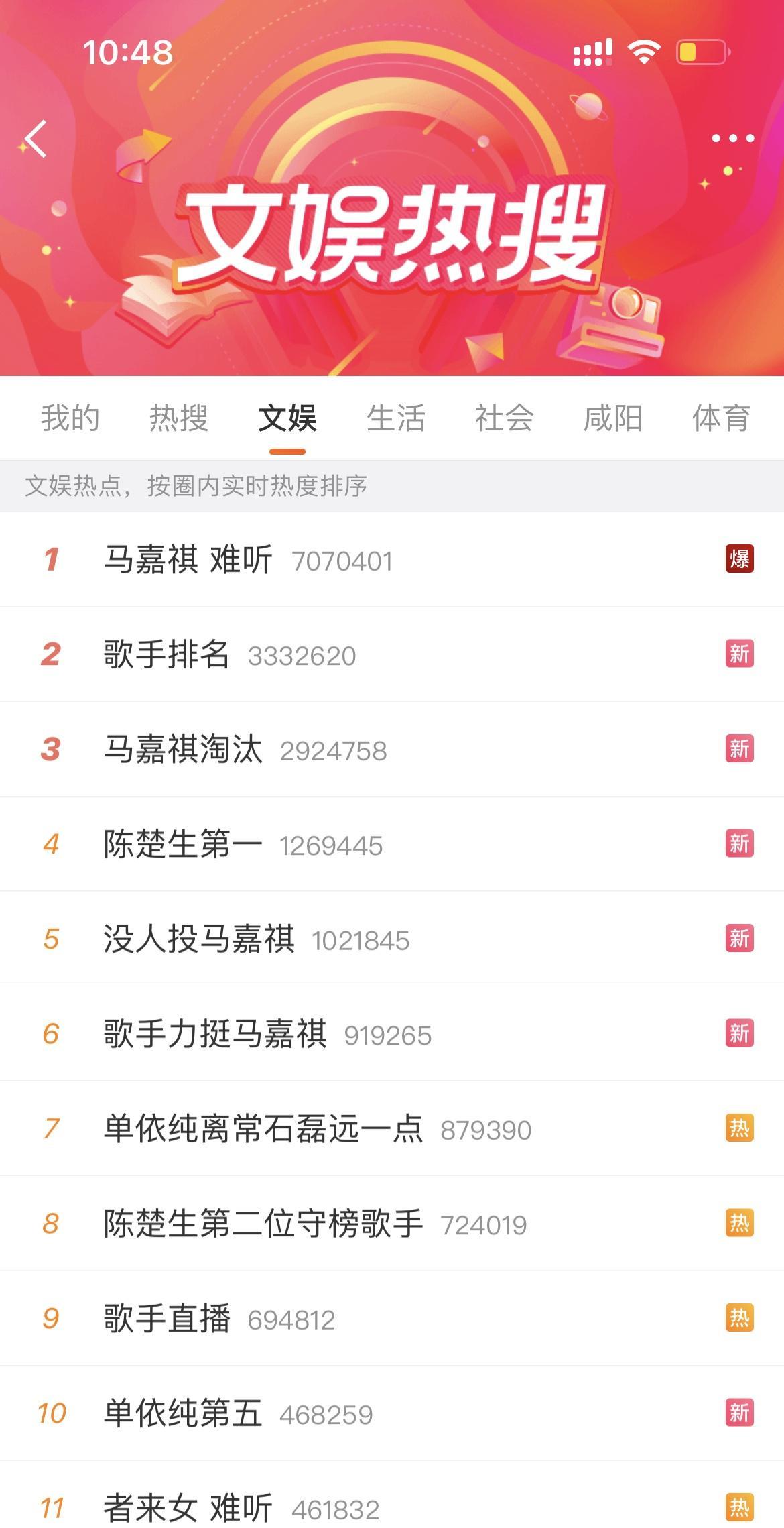
Task: View 单依纯离常石磊远一点 topic
Action: coord(392,1128)
